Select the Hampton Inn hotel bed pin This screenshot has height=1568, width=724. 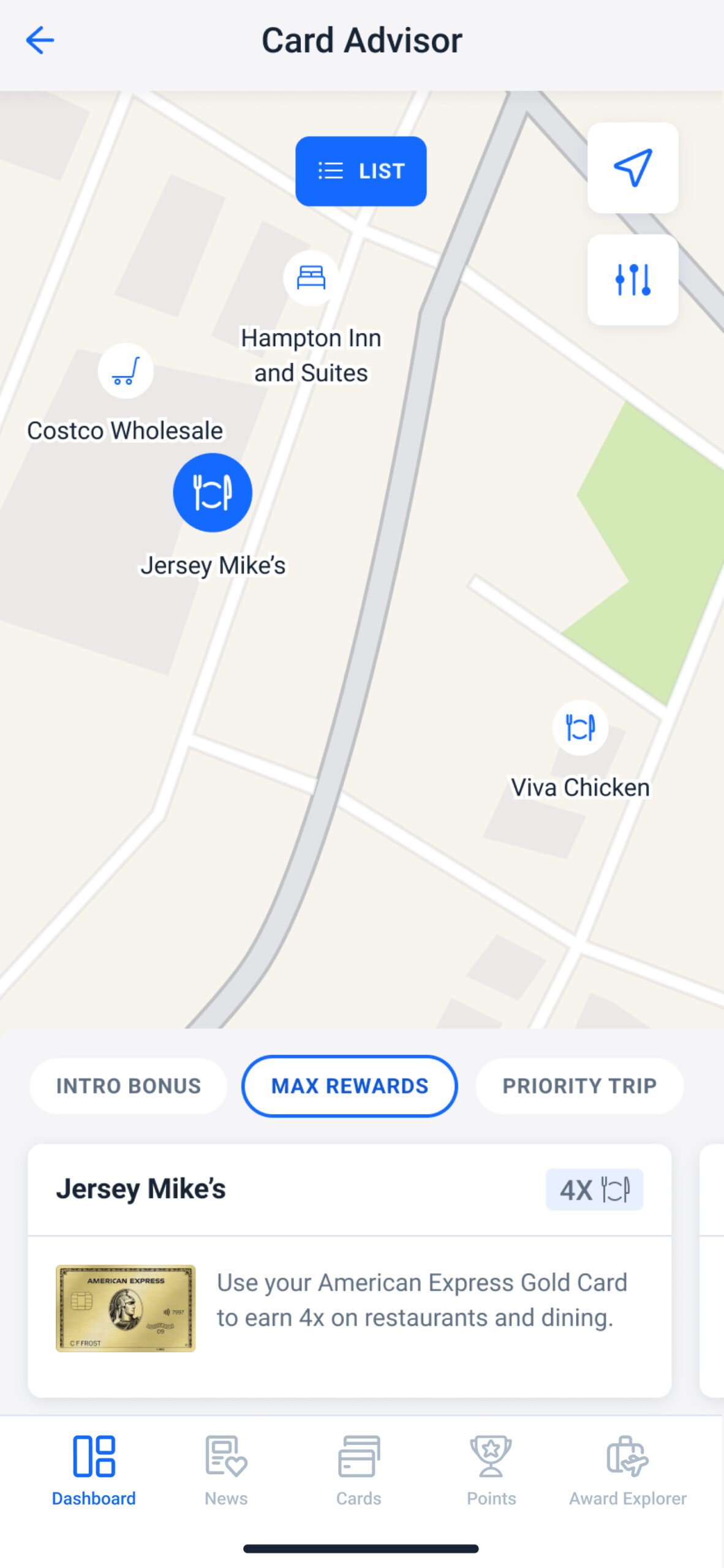coord(309,277)
